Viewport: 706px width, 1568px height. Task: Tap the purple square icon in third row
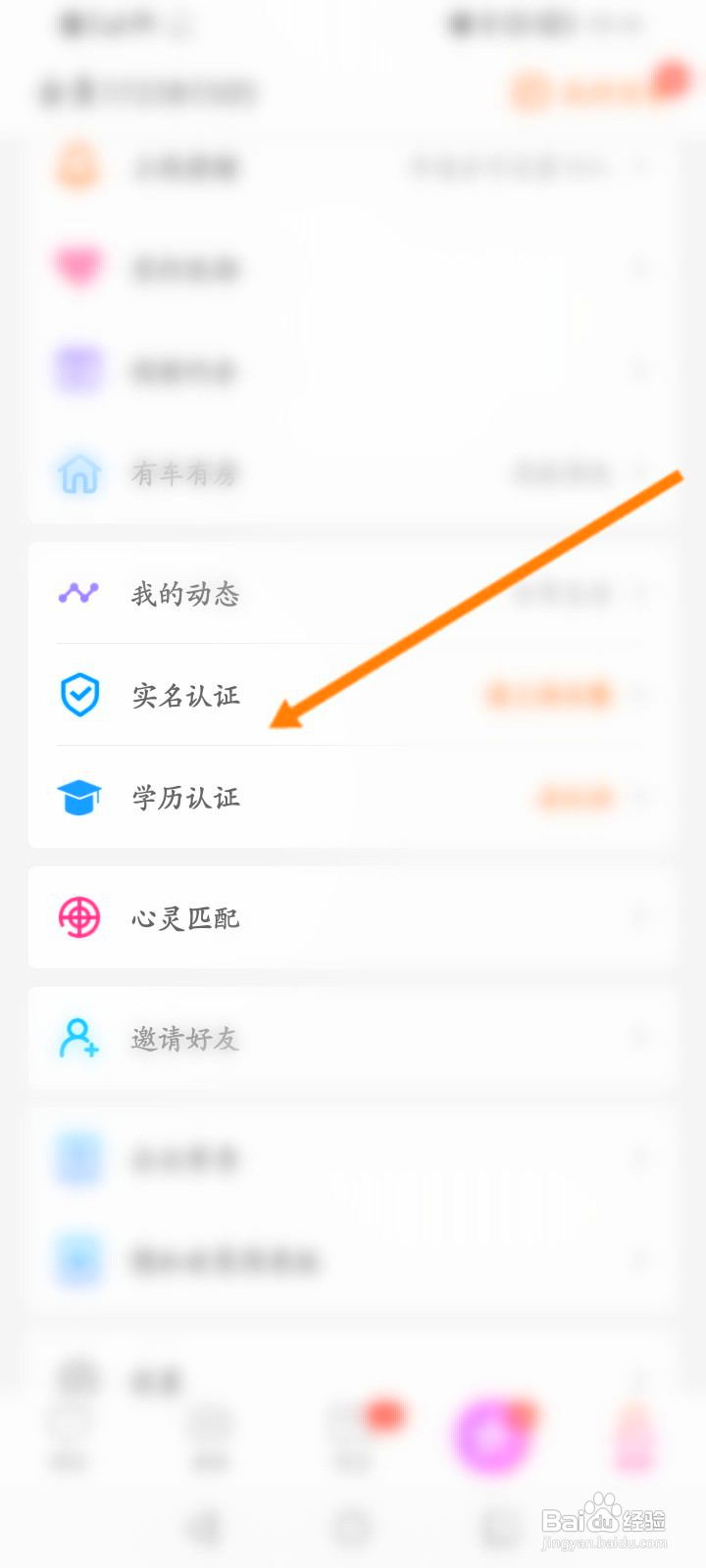pos(77,369)
